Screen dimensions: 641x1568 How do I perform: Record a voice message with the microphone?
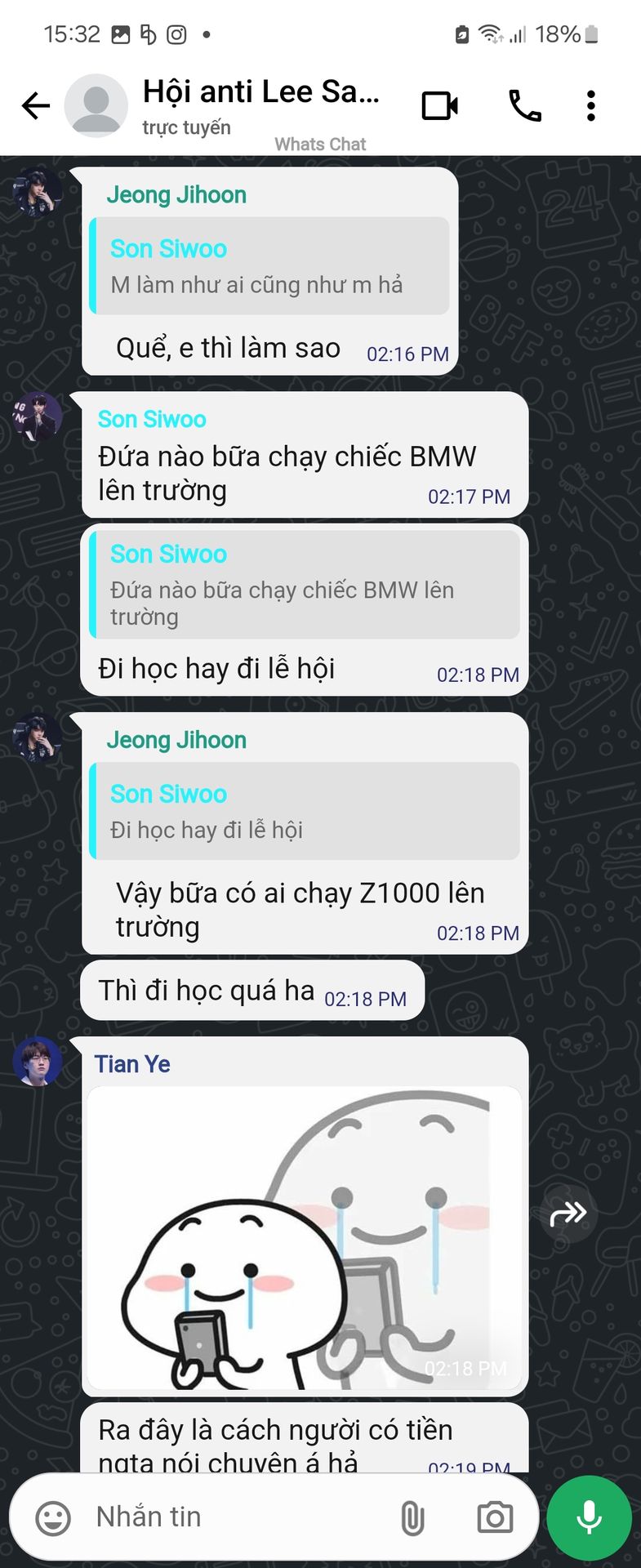tap(589, 1518)
